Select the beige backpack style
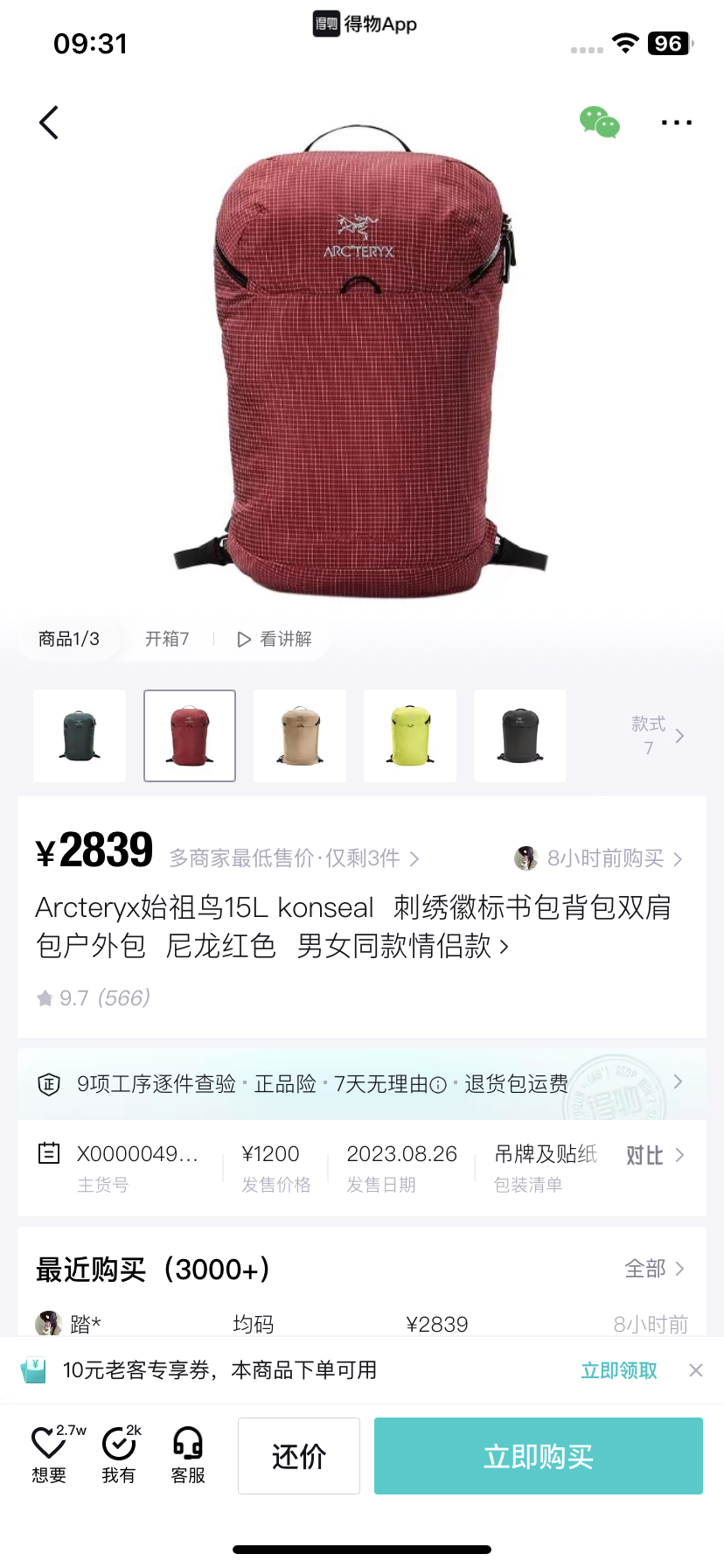Image resolution: width=724 pixels, height=1568 pixels. click(x=300, y=736)
